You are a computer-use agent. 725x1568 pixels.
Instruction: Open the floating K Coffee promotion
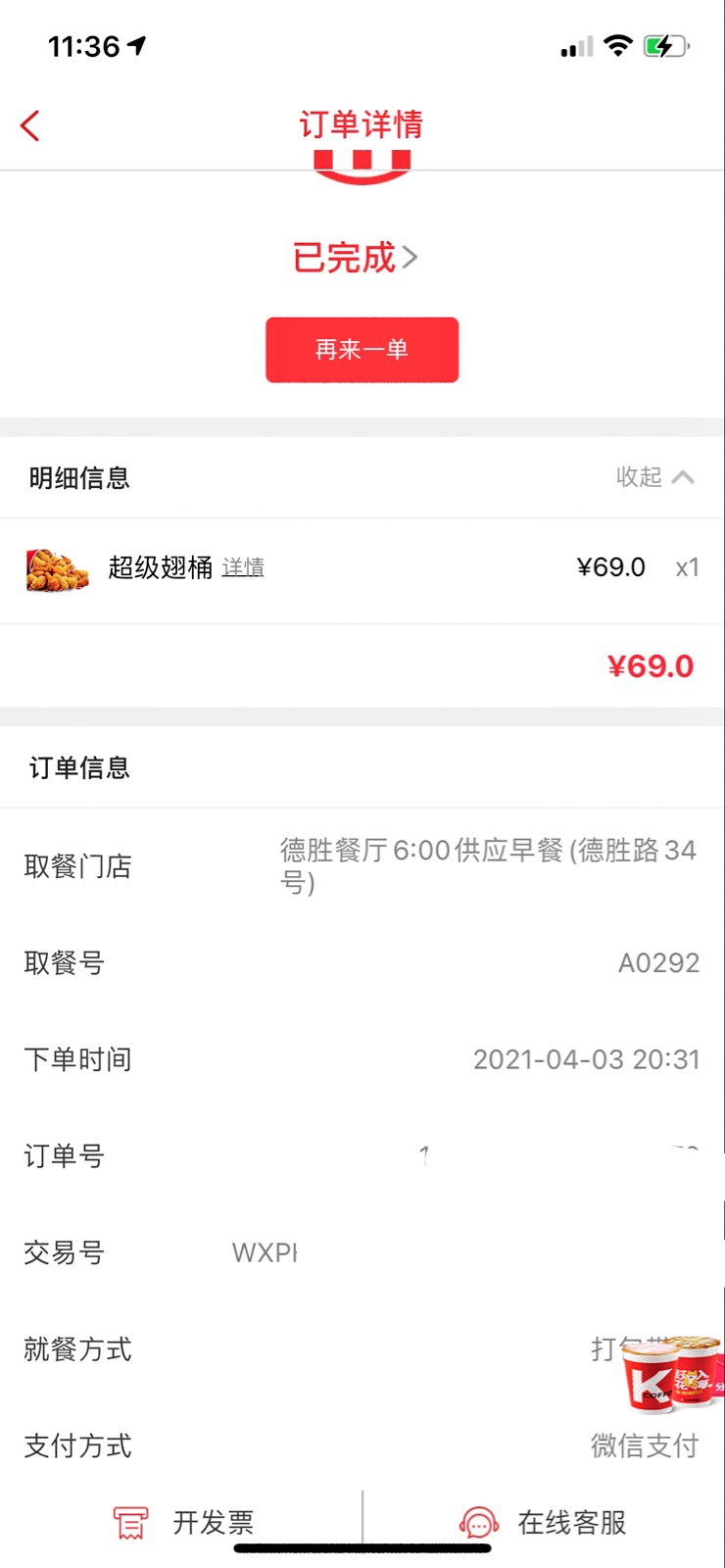click(x=672, y=1375)
